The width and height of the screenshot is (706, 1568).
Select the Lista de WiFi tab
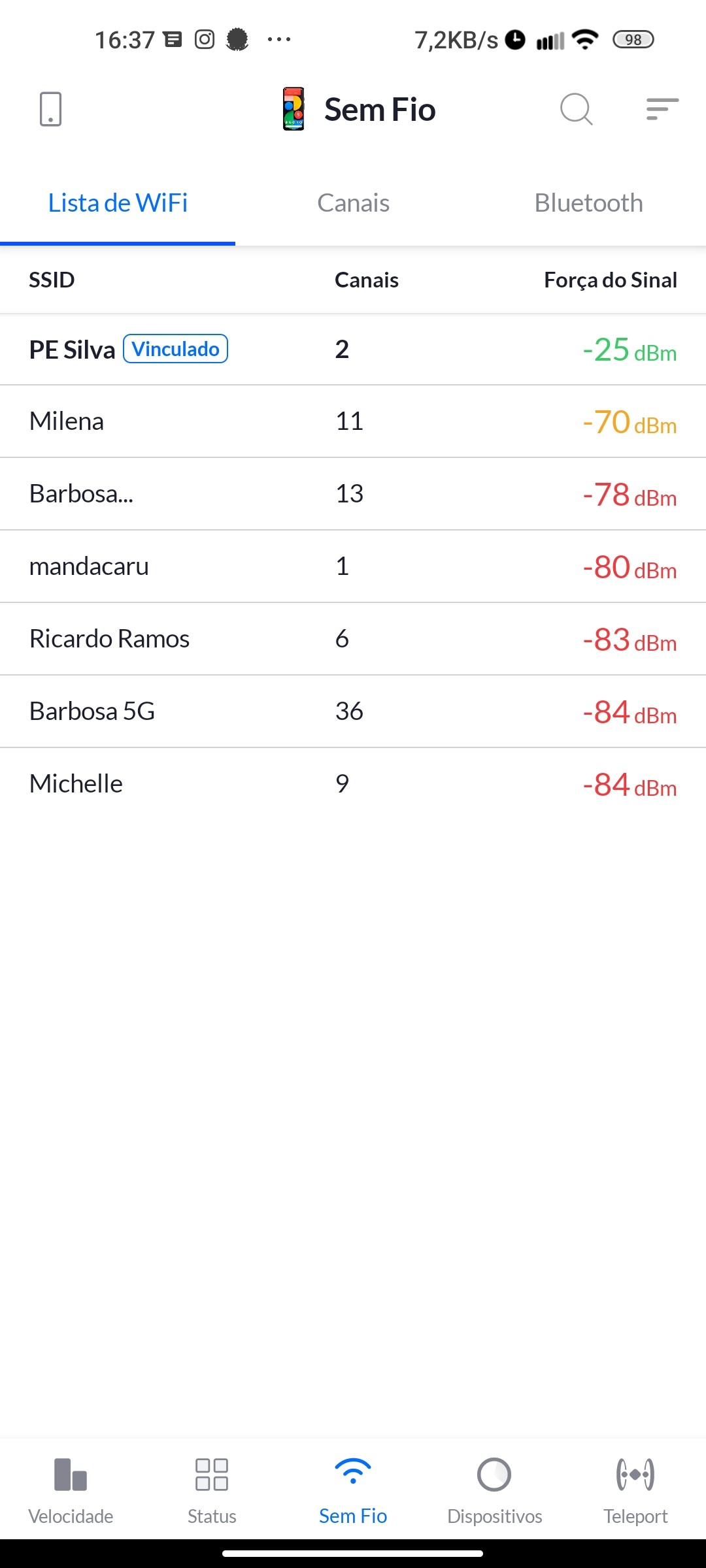(118, 203)
